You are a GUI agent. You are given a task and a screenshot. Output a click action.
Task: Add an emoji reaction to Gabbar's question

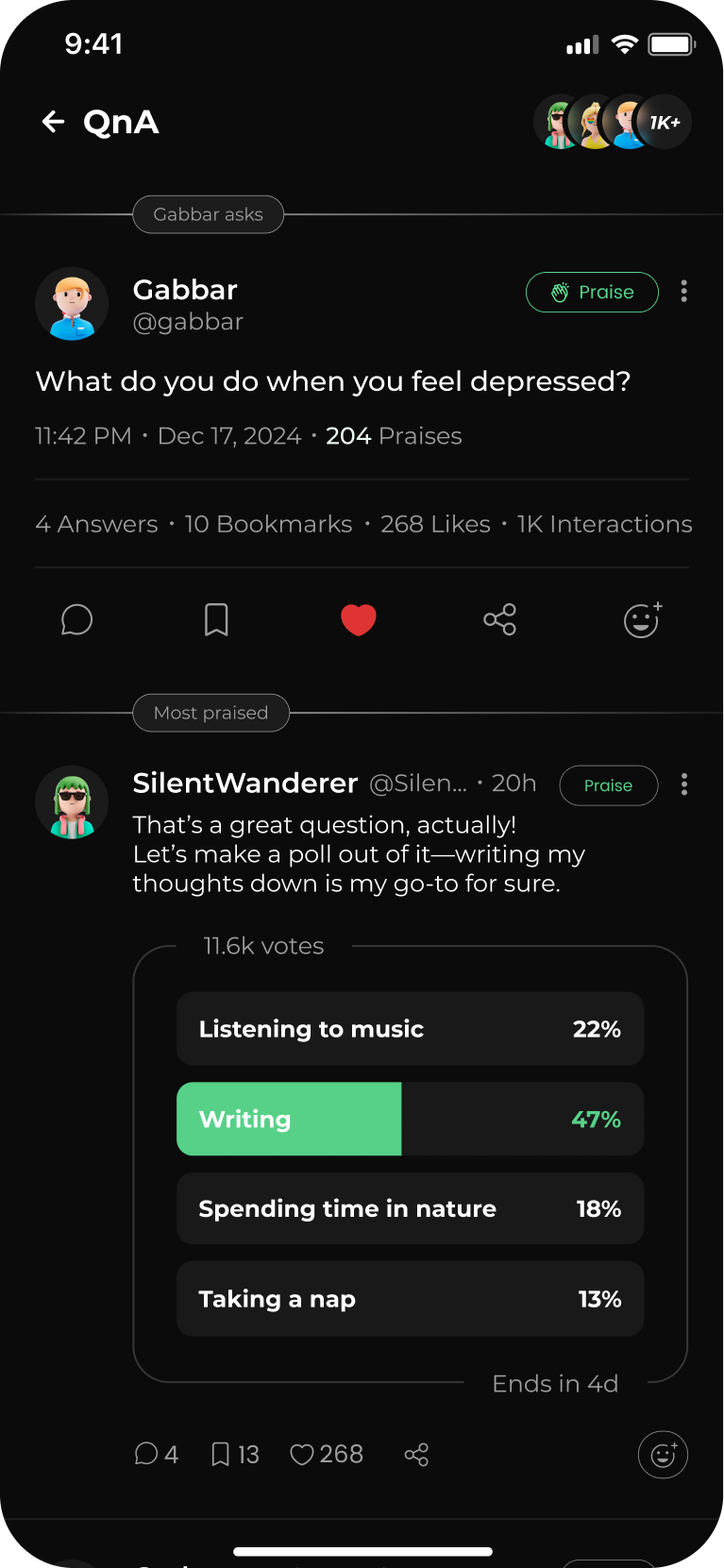(641, 620)
